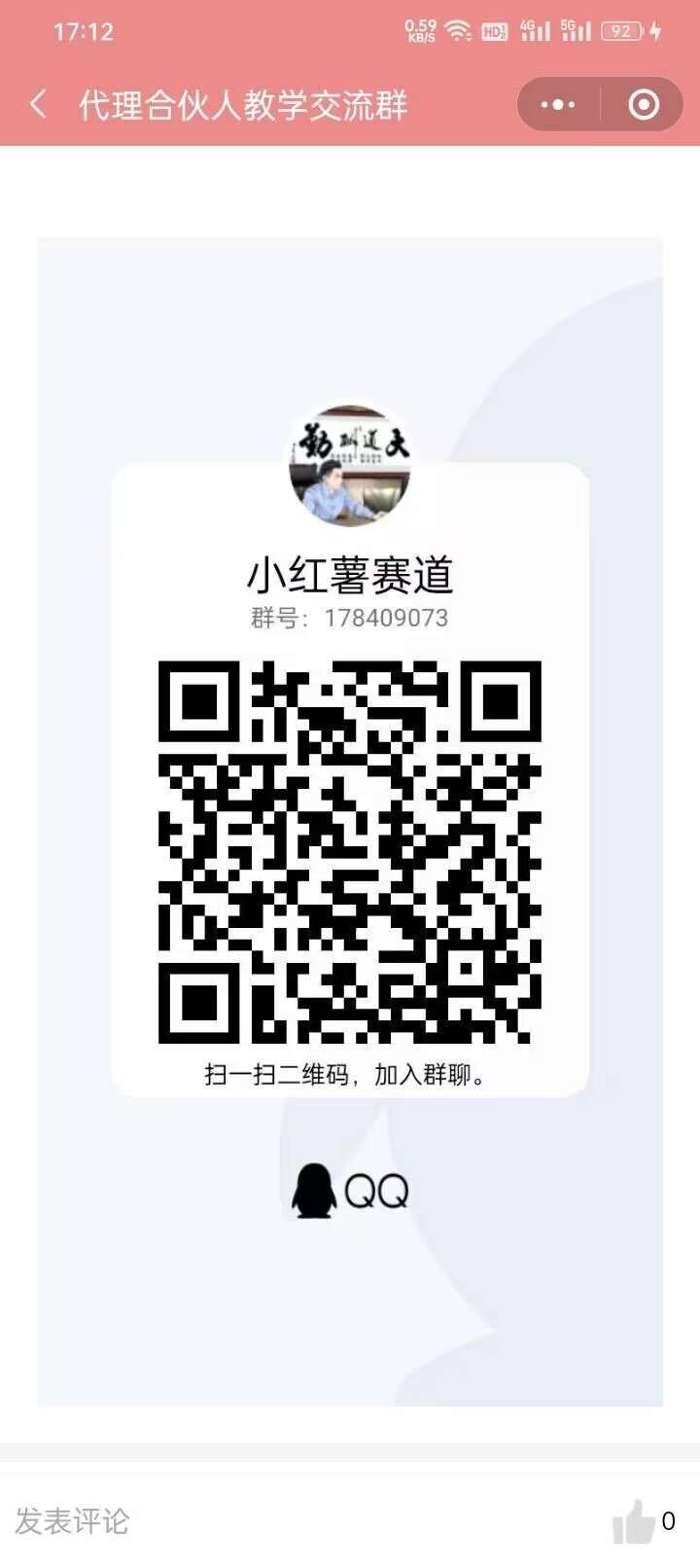The width and height of the screenshot is (700, 1568).
Task: Close the mini program via the circle button
Action: [x=644, y=104]
